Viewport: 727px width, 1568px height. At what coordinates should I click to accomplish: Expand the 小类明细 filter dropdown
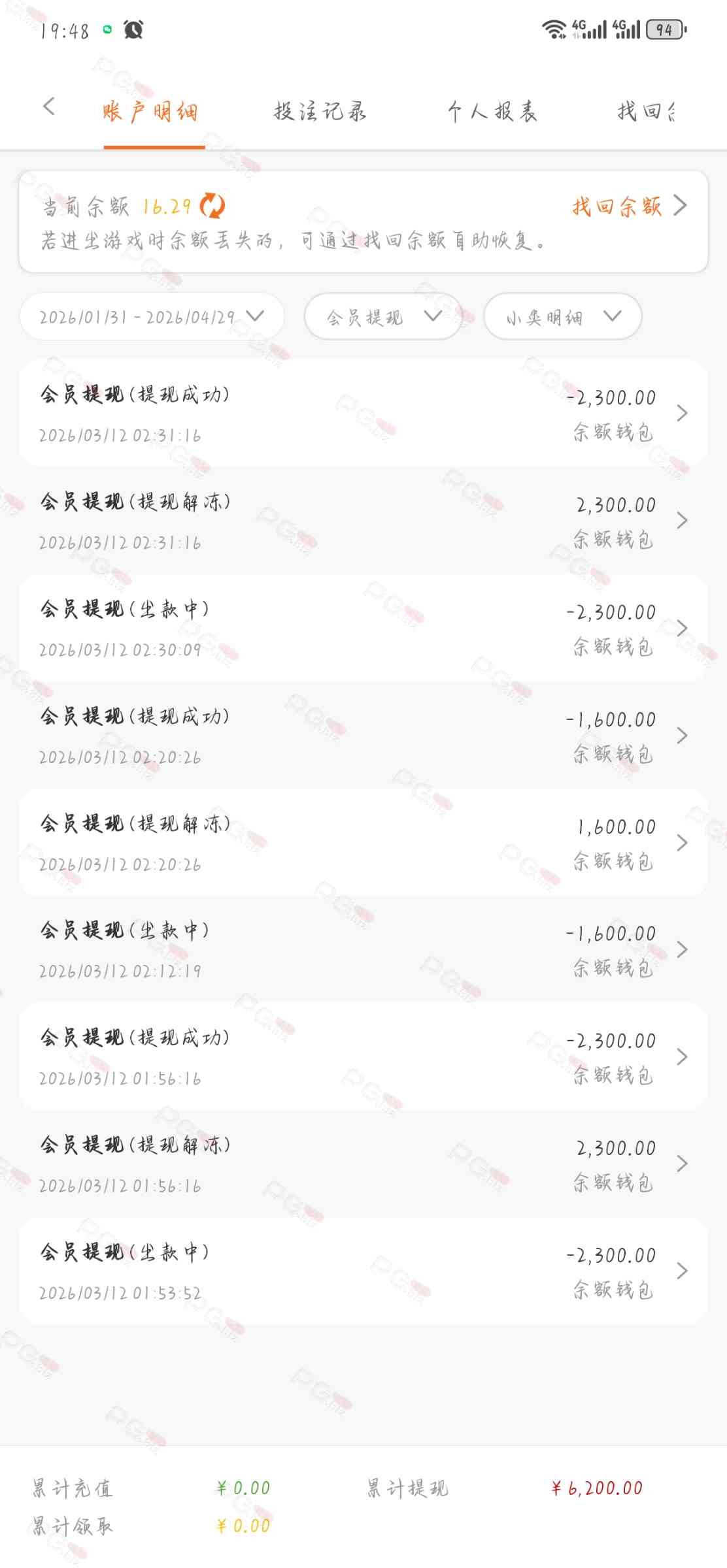point(562,317)
